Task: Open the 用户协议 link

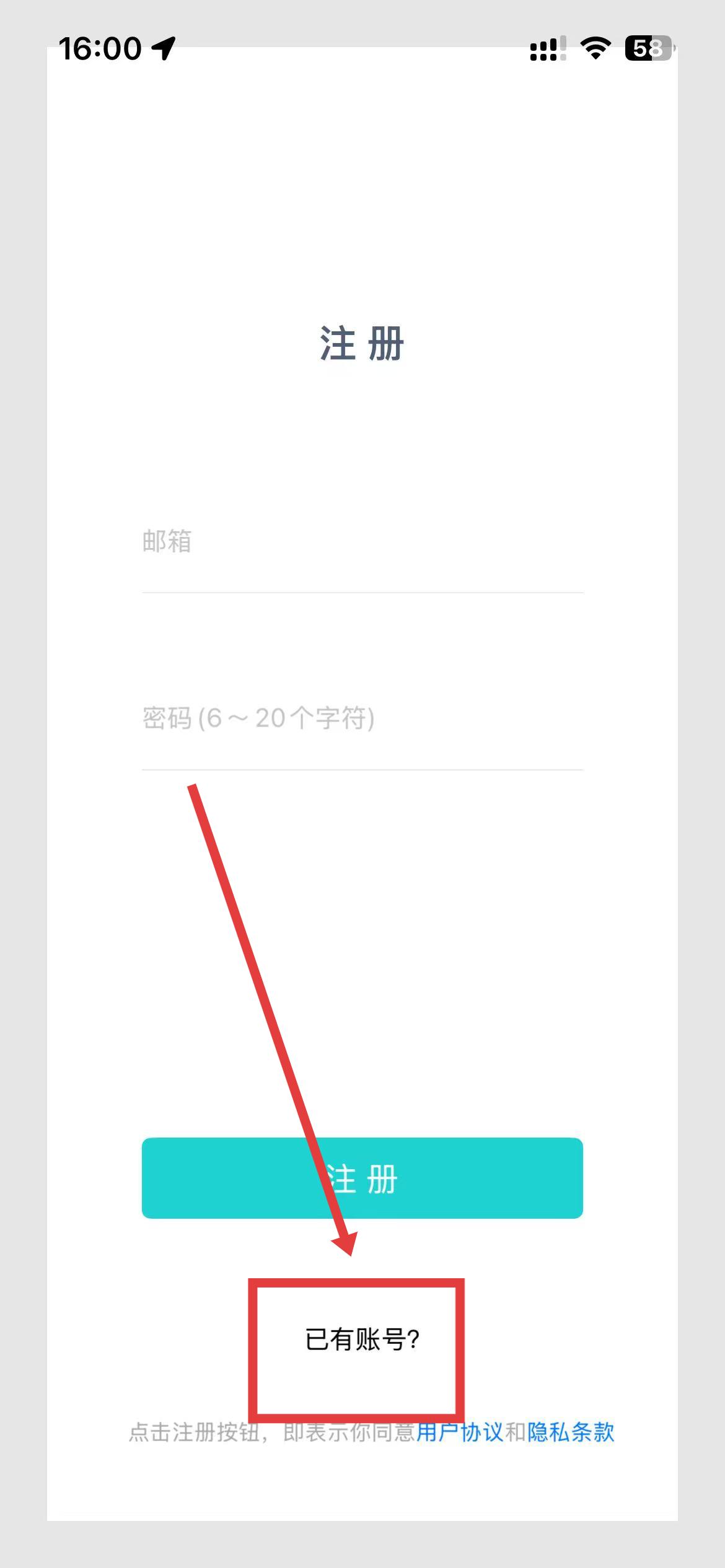Action: [459, 1432]
